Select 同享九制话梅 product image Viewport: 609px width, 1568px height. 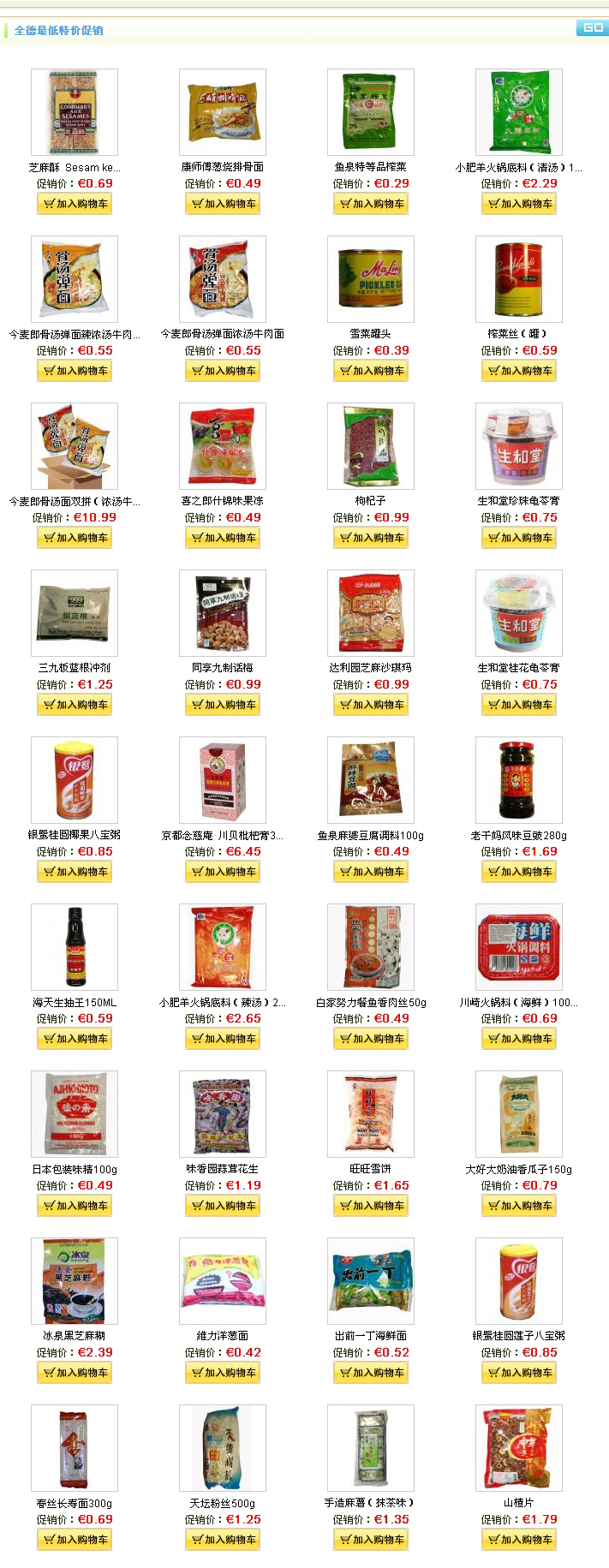pyautogui.click(x=223, y=613)
